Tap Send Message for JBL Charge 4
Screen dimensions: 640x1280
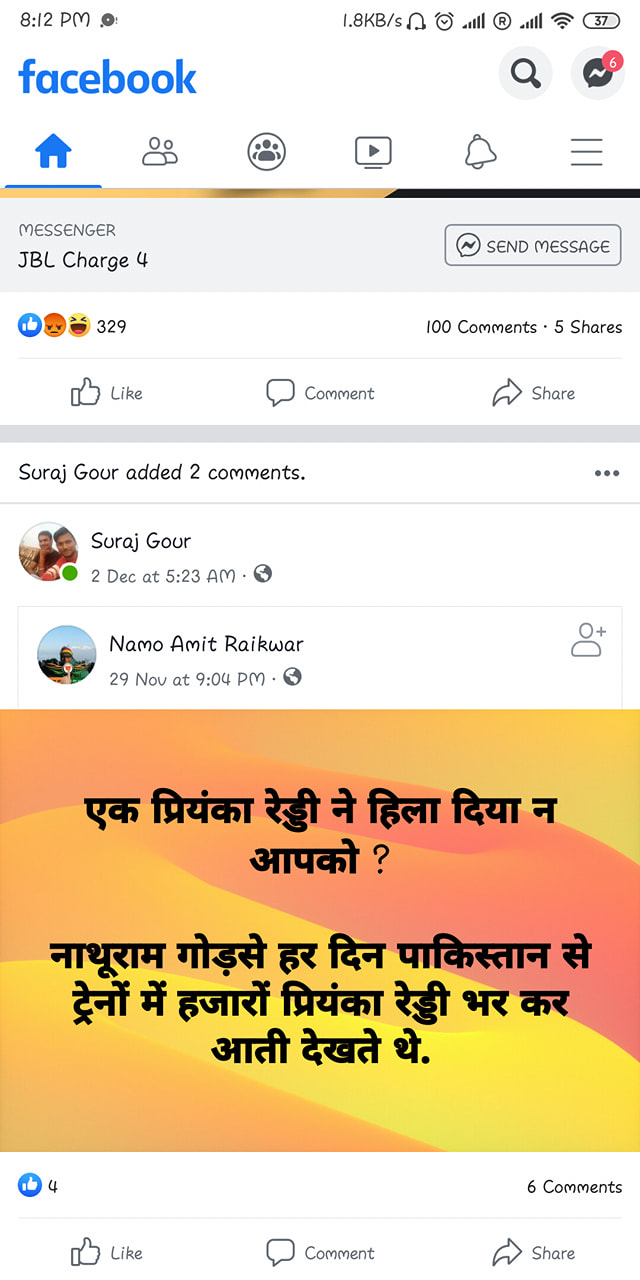(x=533, y=245)
